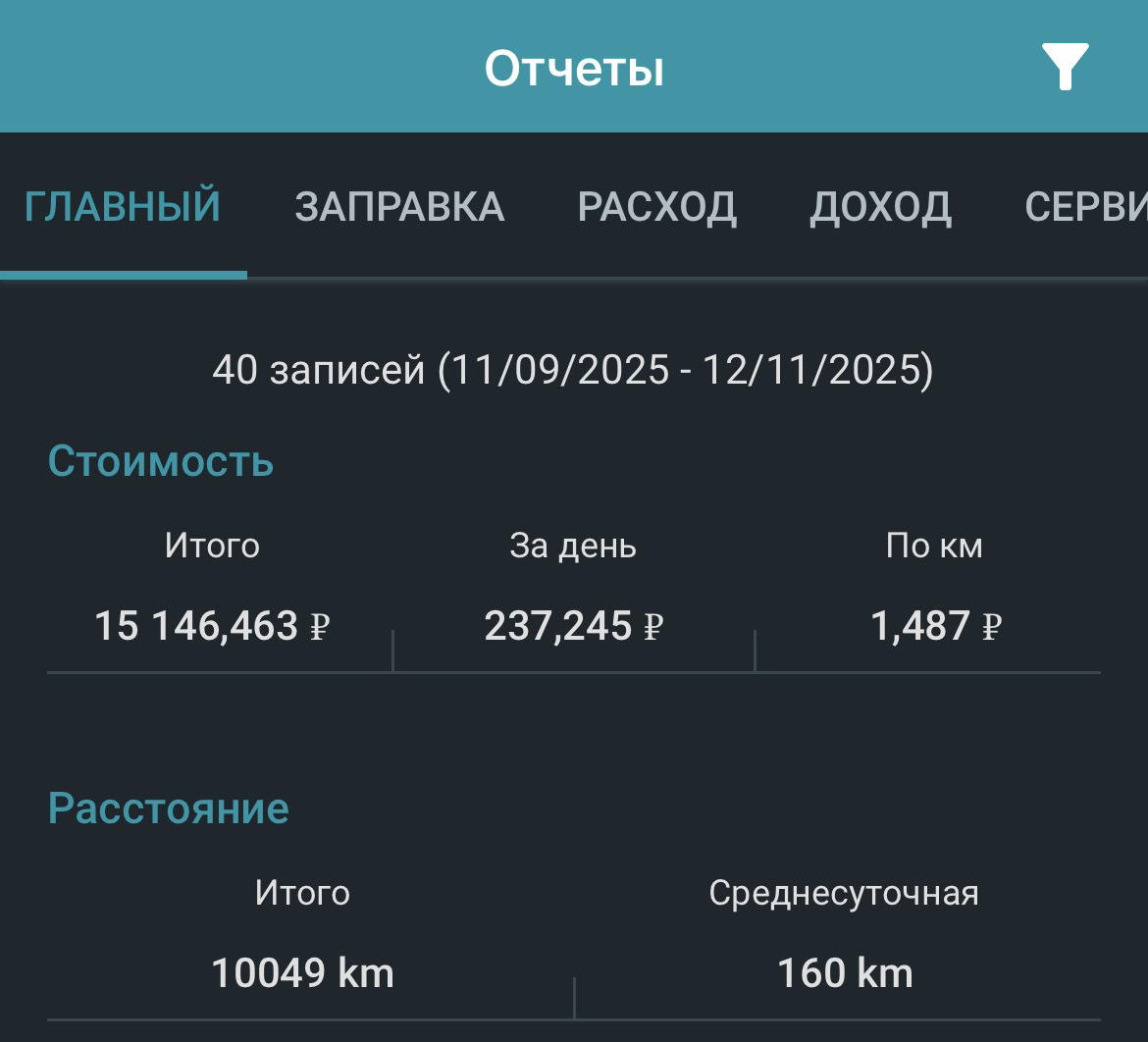Open the reports filter icon
This screenshot has width=1148, height=1042.
pyautogui.click(x=1065, y=68)
